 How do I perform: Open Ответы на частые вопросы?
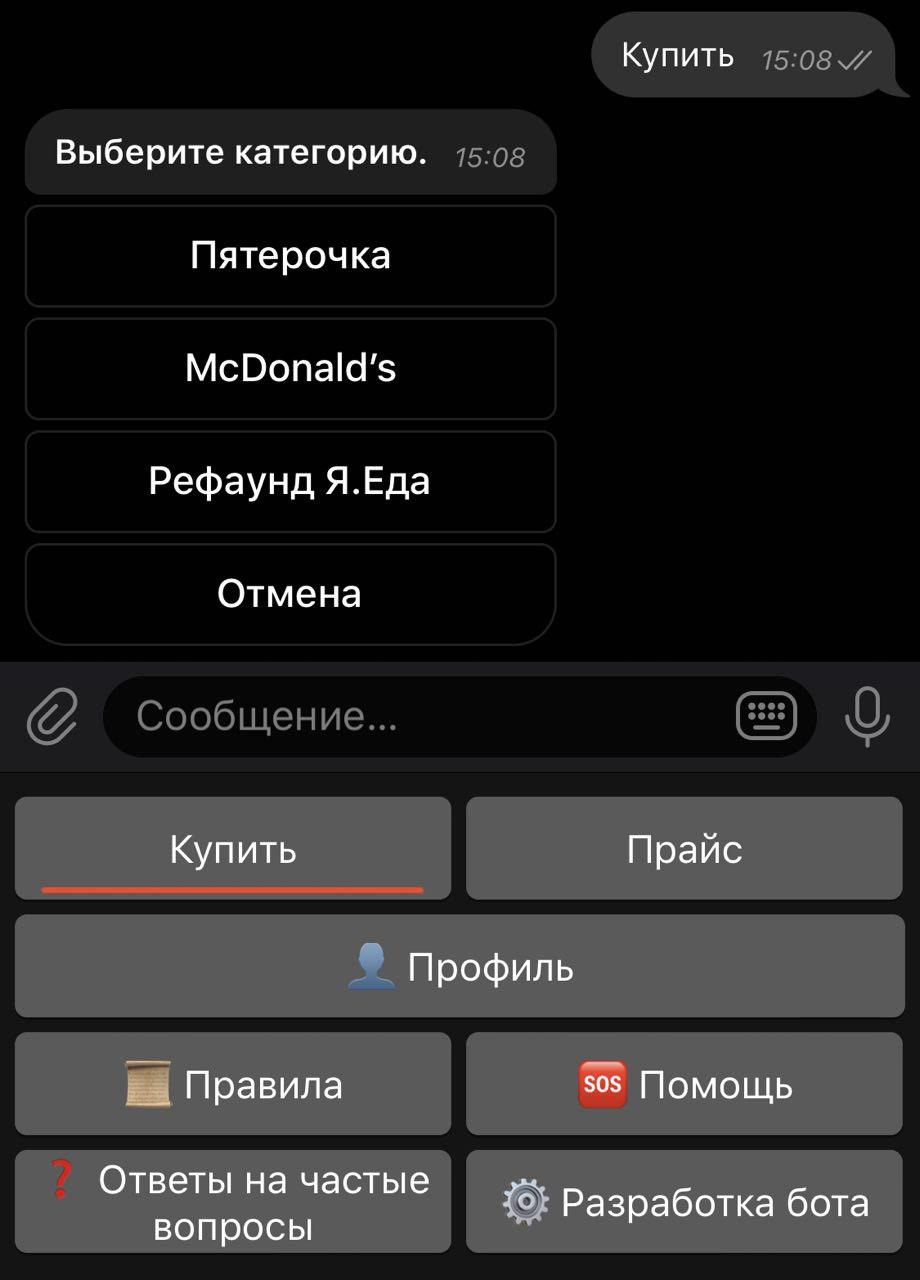233,1202
